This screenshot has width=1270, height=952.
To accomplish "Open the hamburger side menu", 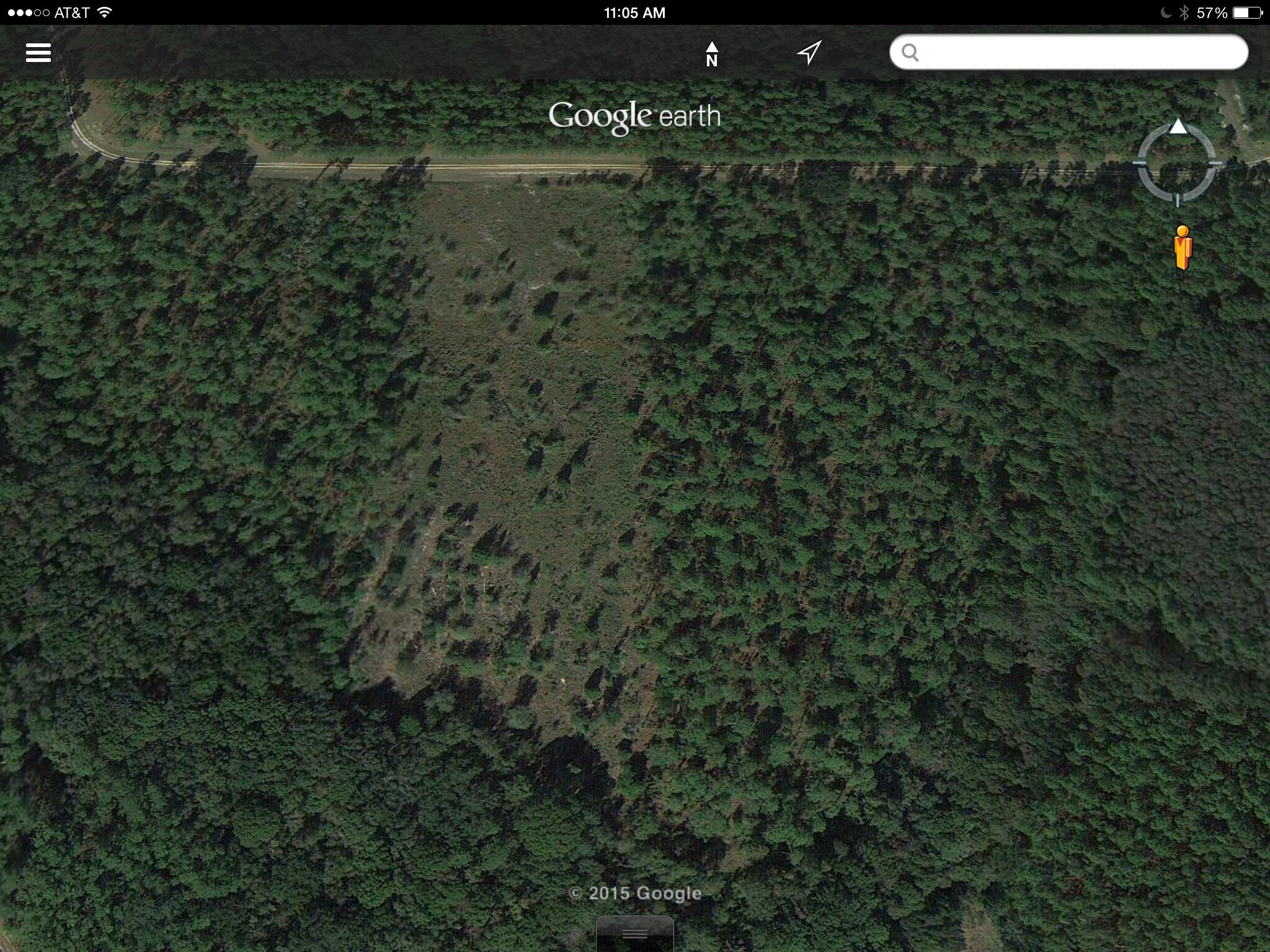I will pyautogui.click(x=38, y=53).
